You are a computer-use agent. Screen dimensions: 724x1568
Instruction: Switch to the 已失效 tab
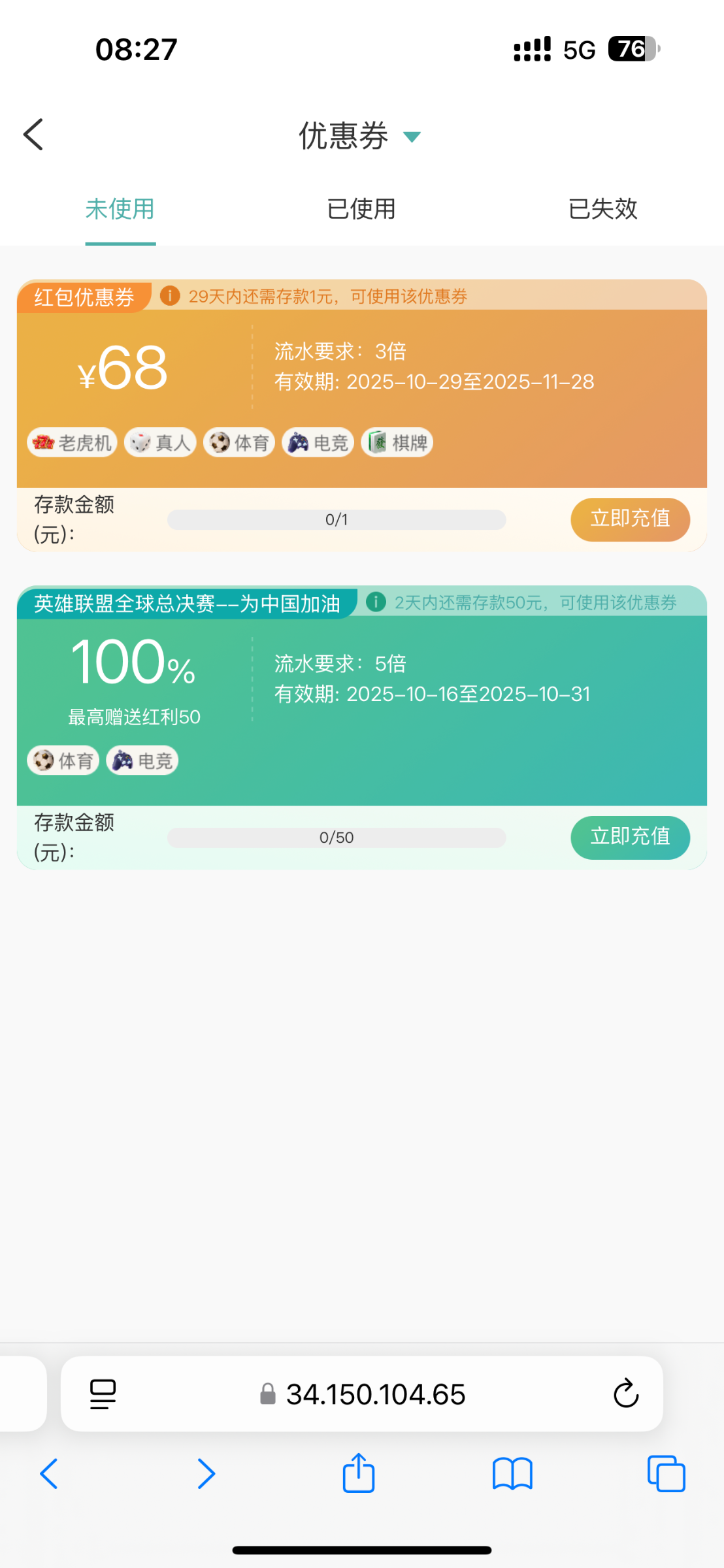(602, 209)
